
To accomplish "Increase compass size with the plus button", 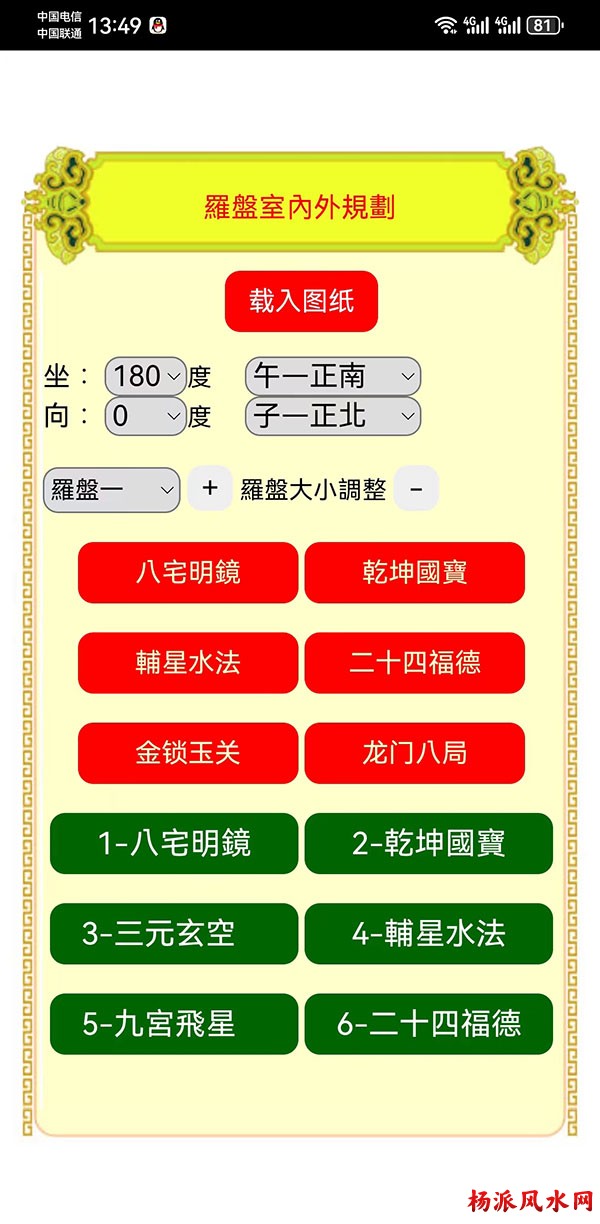I will tap(210, 488).
